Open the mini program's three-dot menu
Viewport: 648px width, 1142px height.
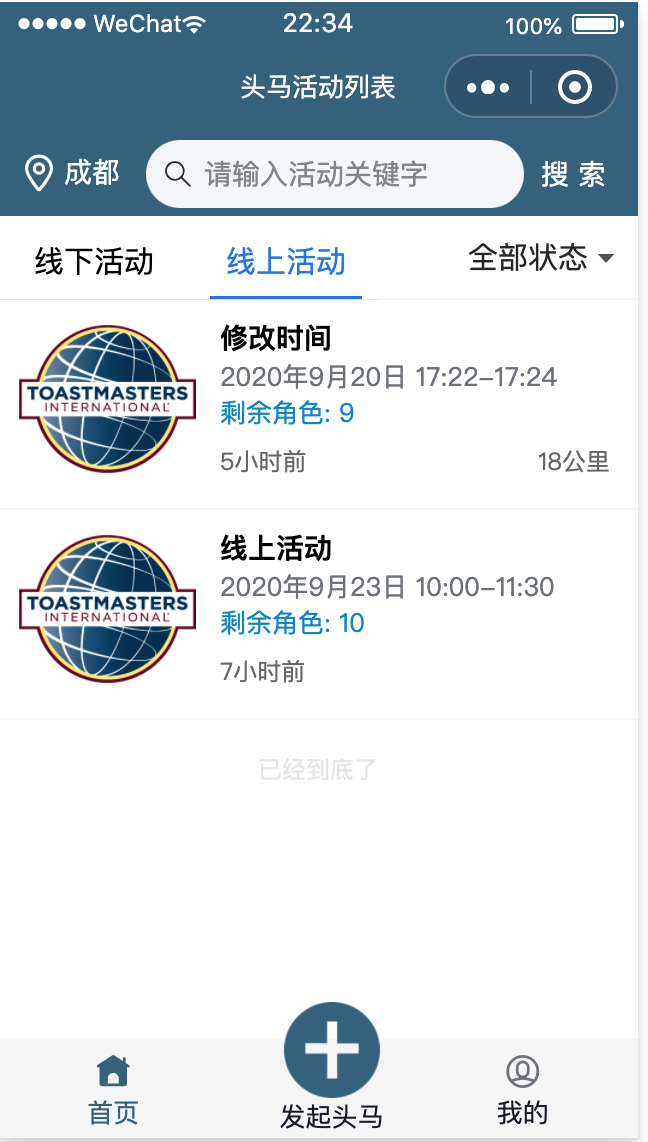coord(488,88)
